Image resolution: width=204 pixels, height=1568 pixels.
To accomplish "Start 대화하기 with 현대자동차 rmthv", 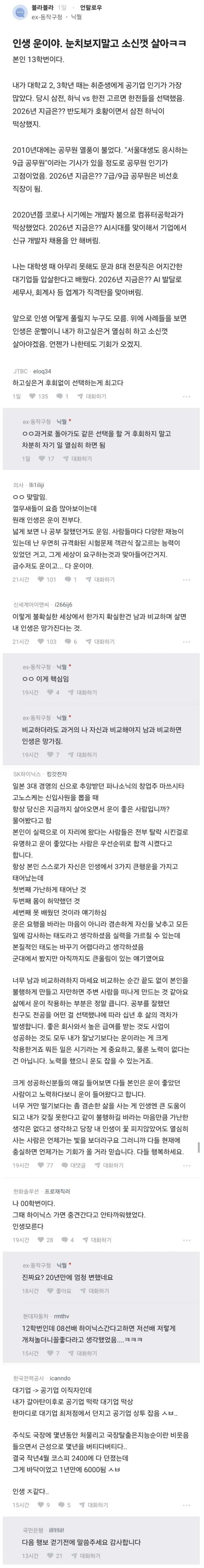I will click(86, 1354).
